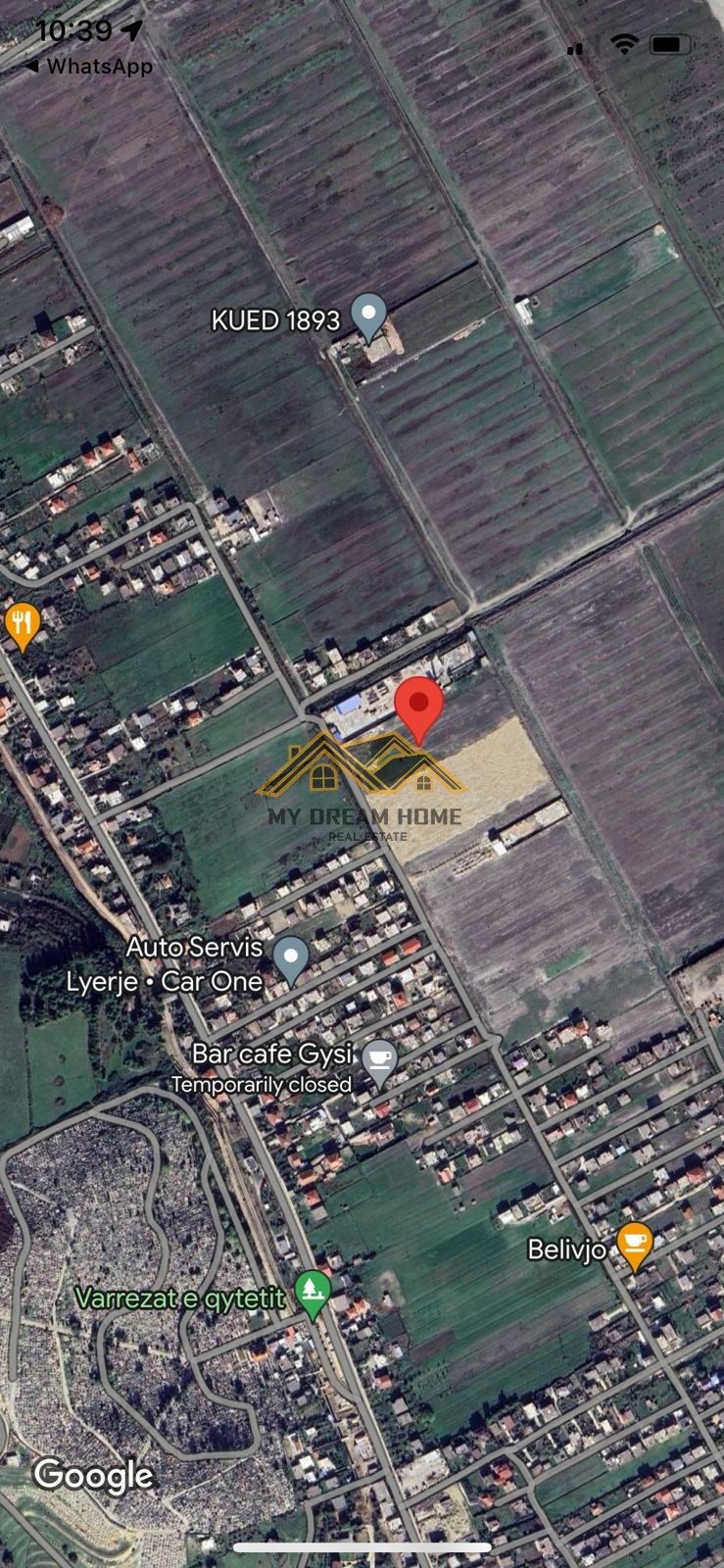The image size is (724, 1568).
Task: Open Auto Servis Lyerje Car One marker
Action: pyautogui.click(x=291, y=959)
